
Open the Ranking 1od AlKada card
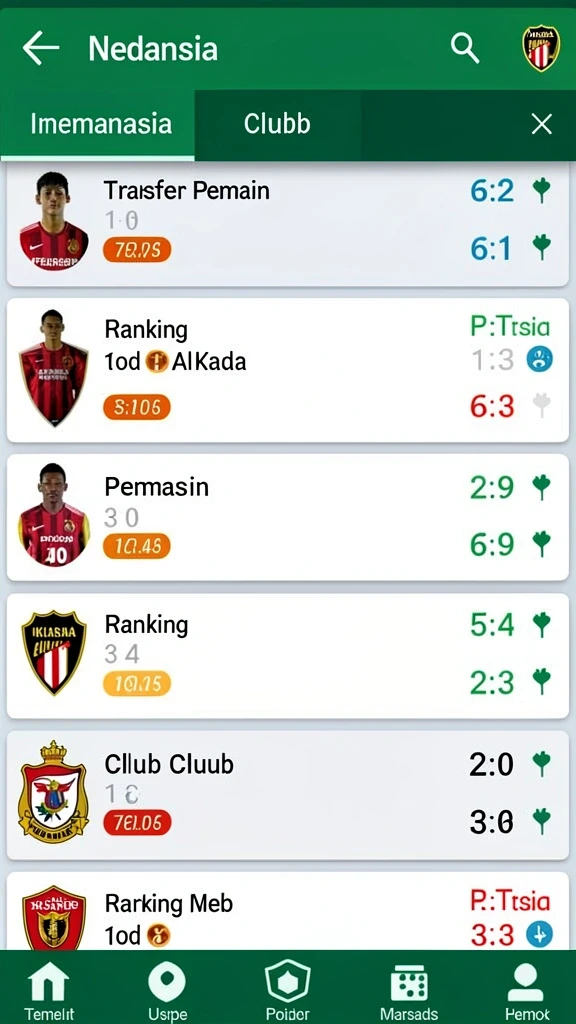click(288, 370)
